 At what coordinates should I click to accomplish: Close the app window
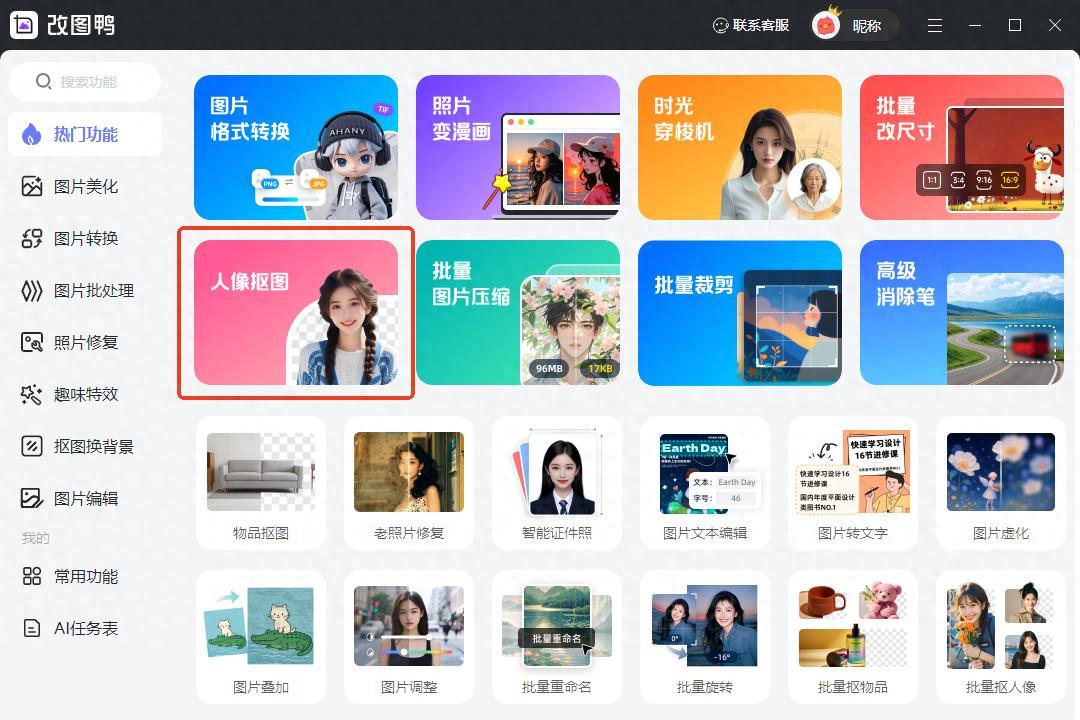pos(1055,25)
